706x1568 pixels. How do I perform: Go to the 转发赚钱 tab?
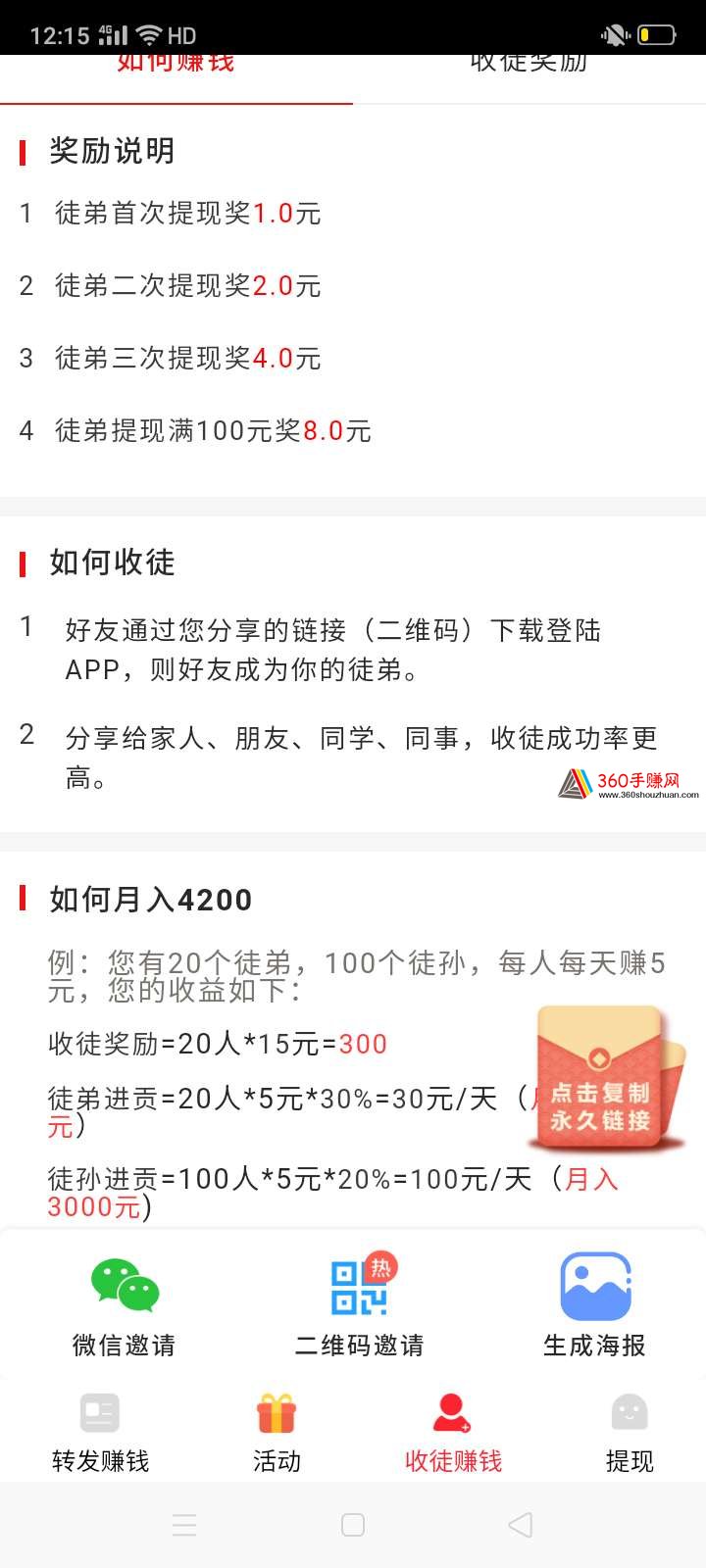point(100,1433)
